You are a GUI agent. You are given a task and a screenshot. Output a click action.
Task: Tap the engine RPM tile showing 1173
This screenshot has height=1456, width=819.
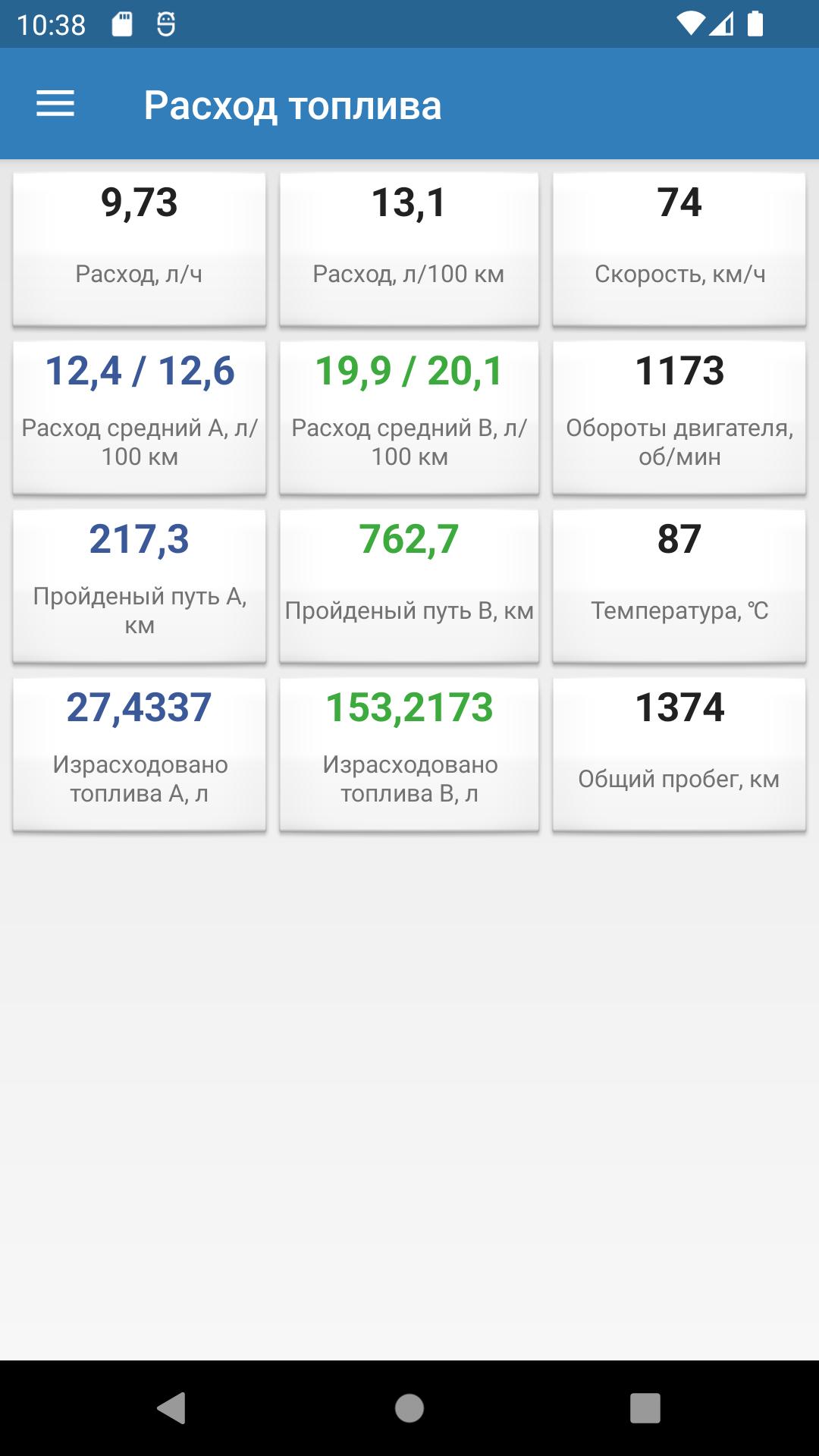tap(679, 413)
